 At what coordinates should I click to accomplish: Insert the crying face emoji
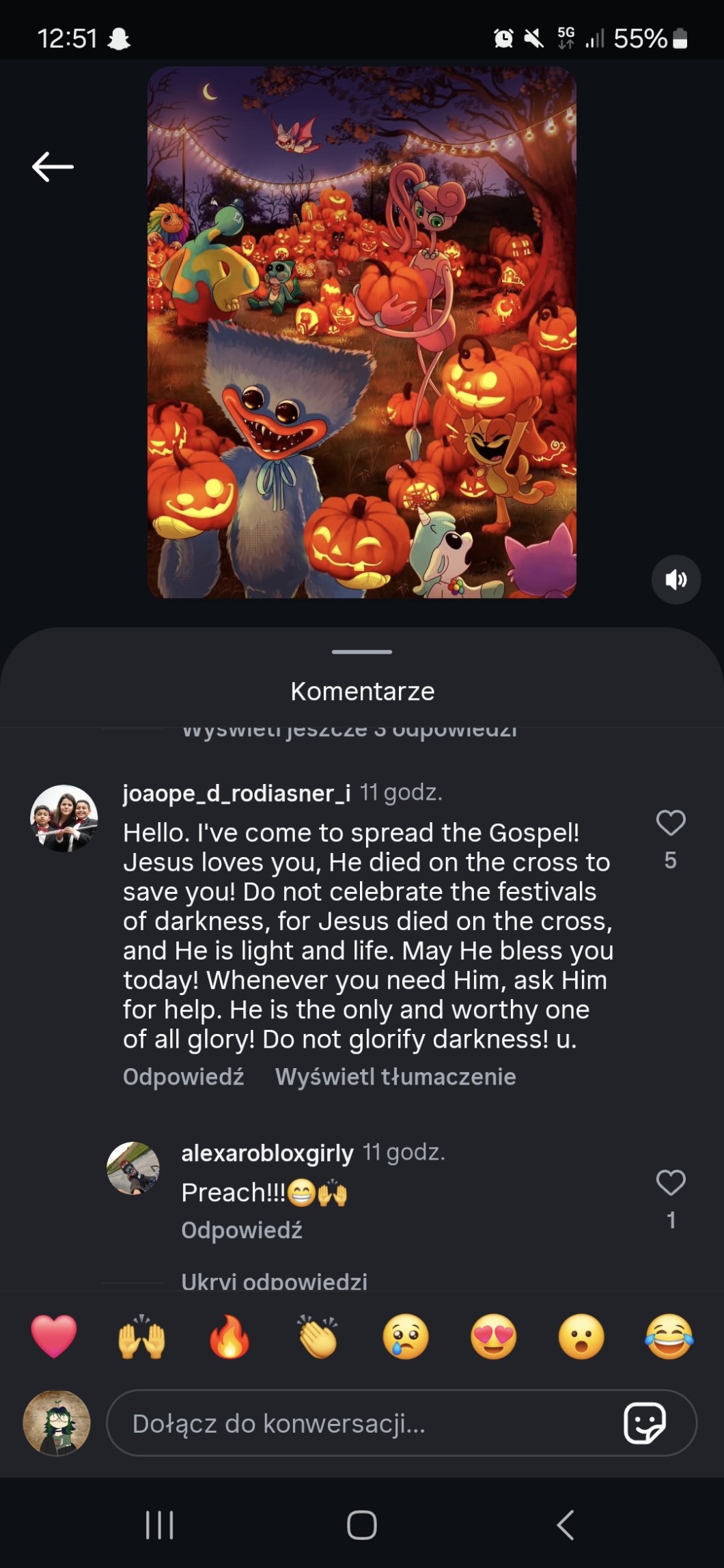point(406,1336)
